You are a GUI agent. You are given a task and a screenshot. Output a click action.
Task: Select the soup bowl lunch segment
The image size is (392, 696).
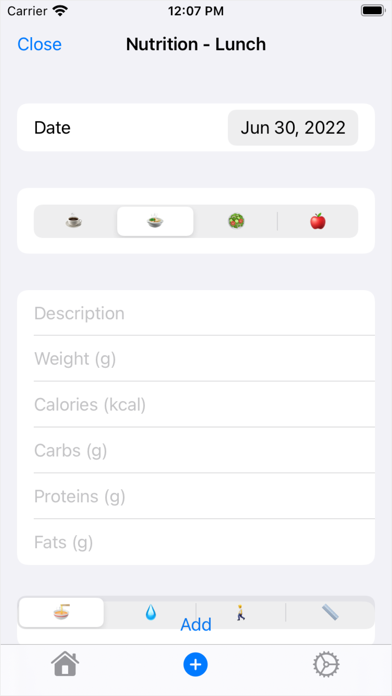(x=155, y=221)
